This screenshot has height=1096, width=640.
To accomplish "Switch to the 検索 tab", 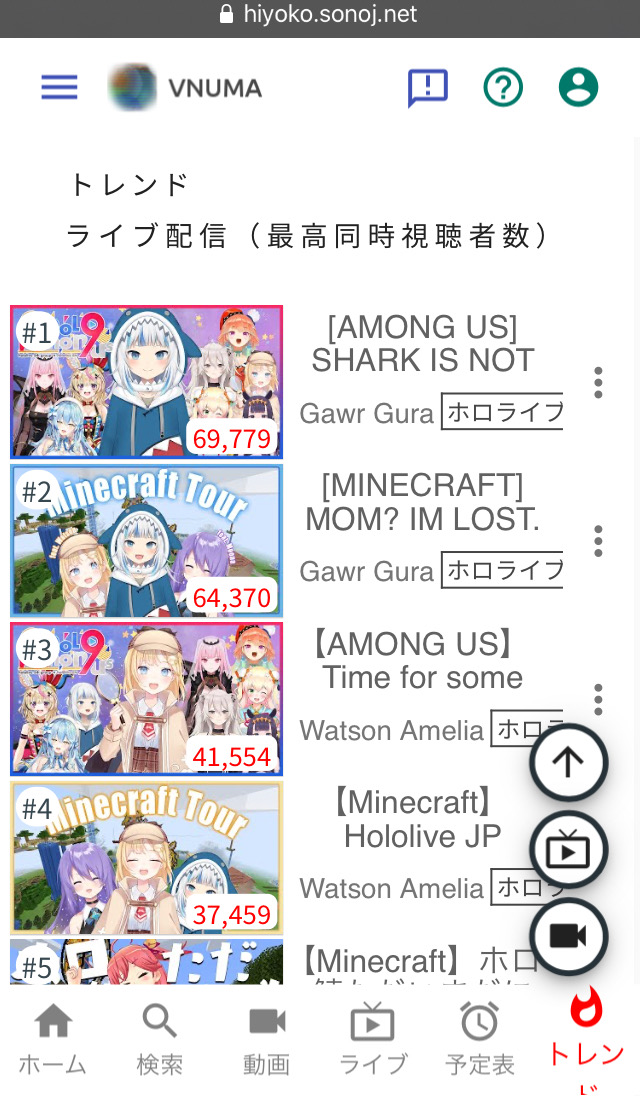I will (160, 1039).
